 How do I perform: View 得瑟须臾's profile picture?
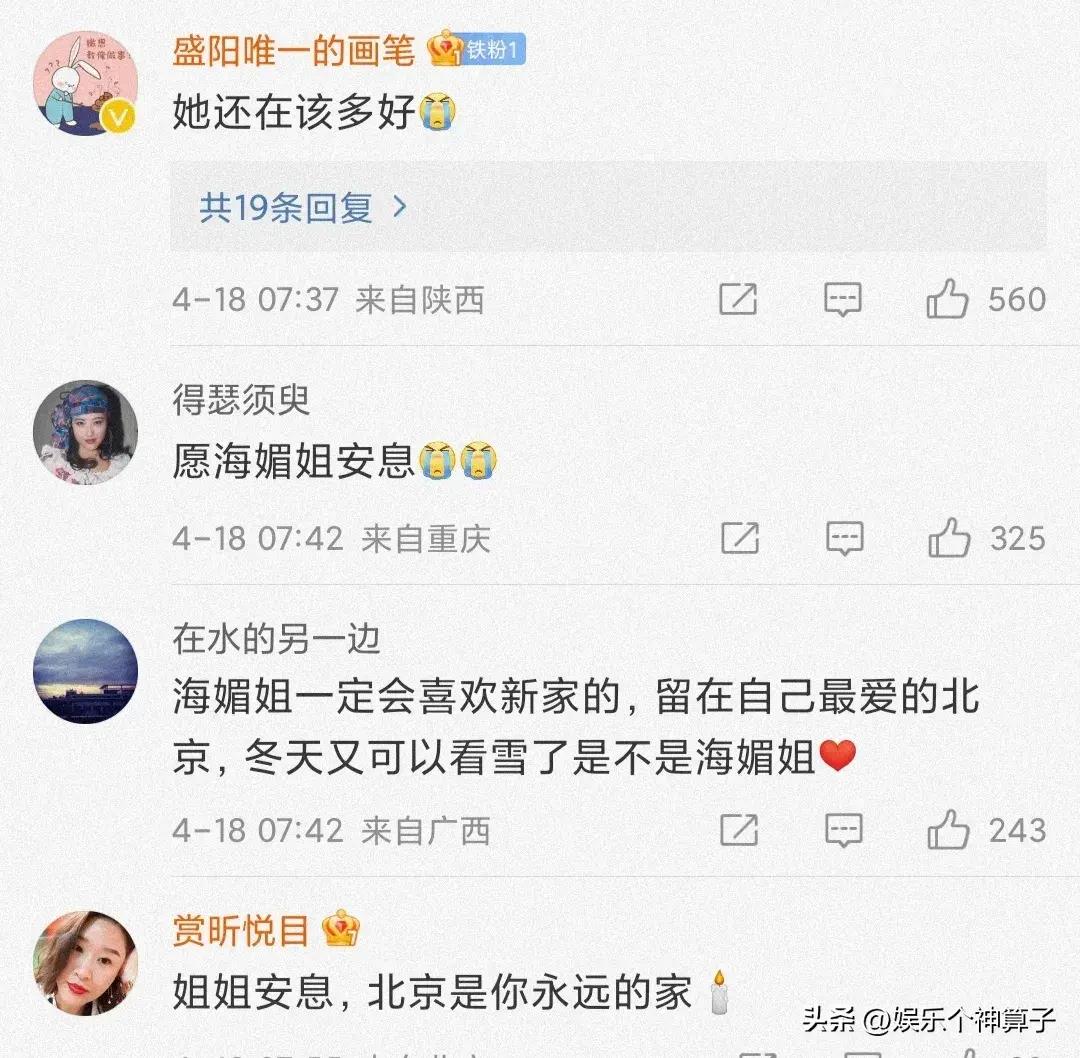click(x=86, y=430)
